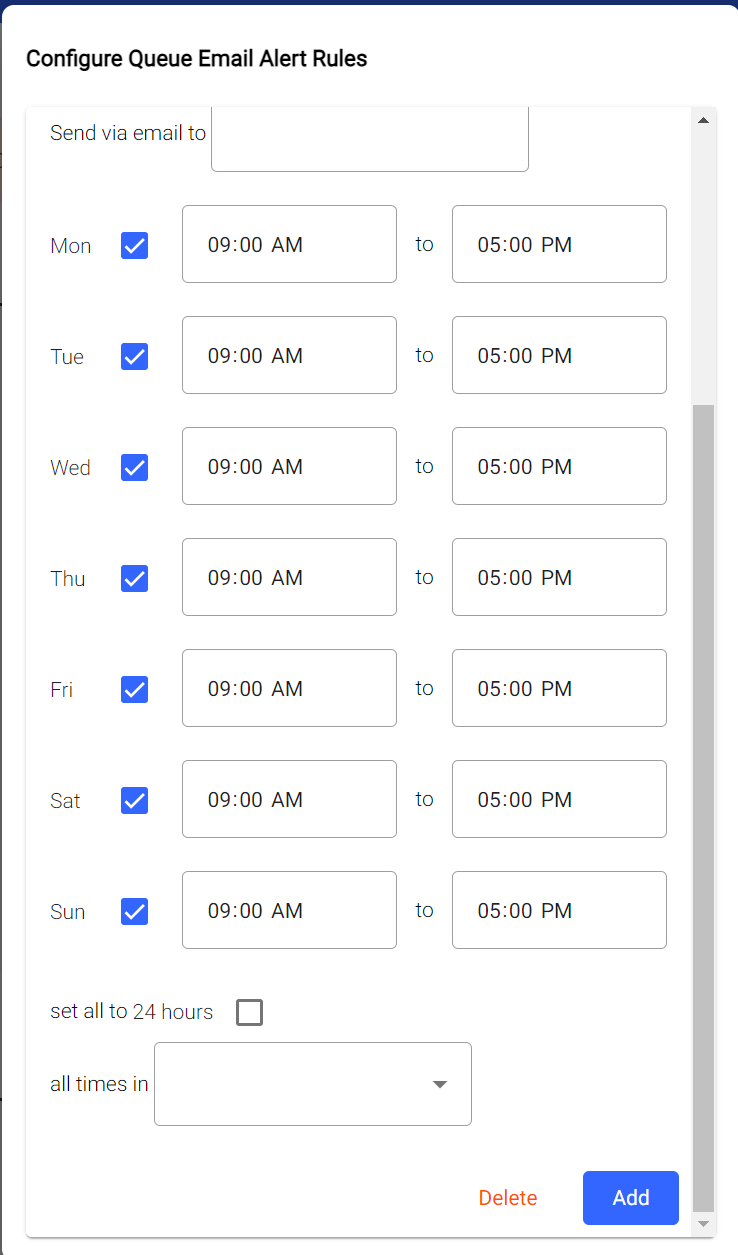738x1255 pixels.
Task: Click the timezone dropdown arrow
Action: tap(439, 1084)
